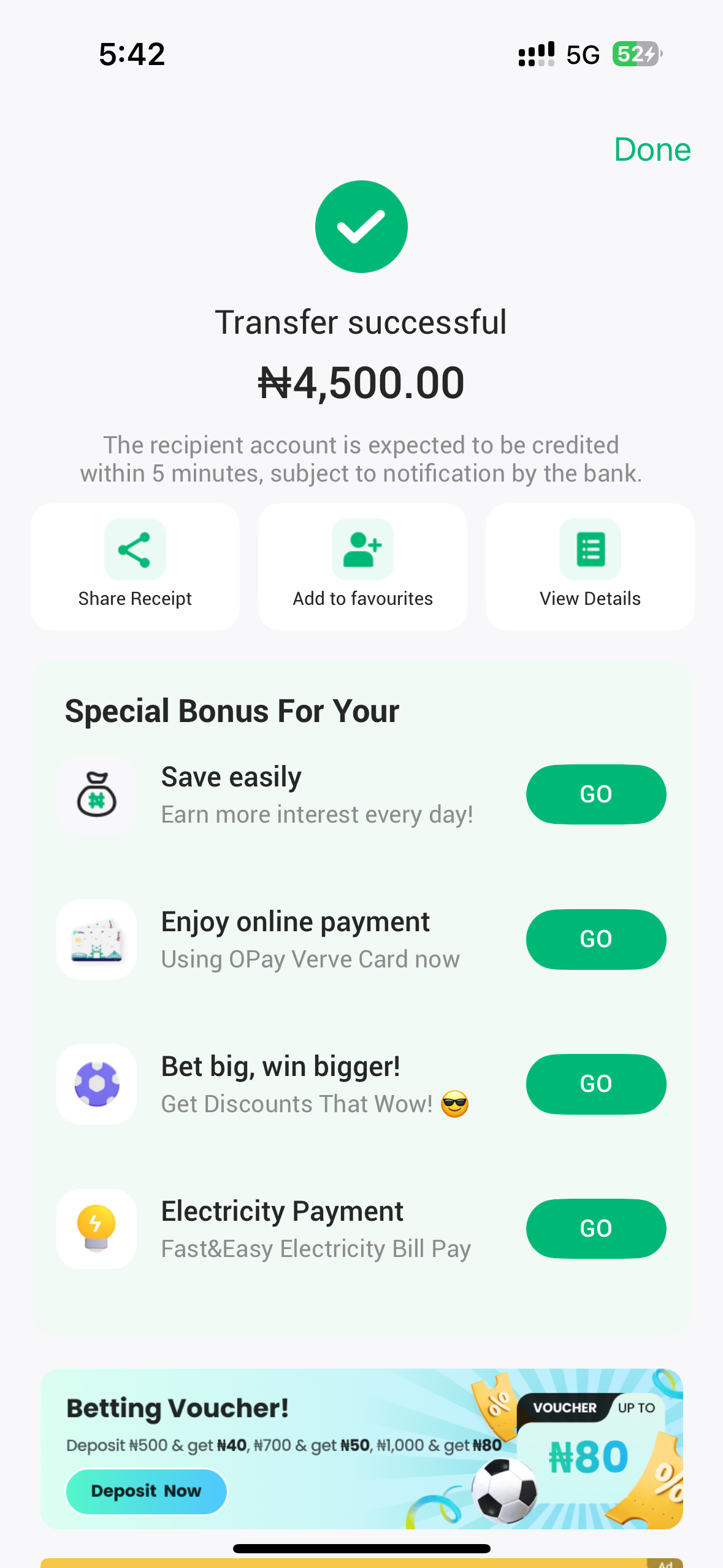Tap Done to close the transfer screen
This screenshot has height=1568, width=723.
pyautogui.click(x=652, y=150)
